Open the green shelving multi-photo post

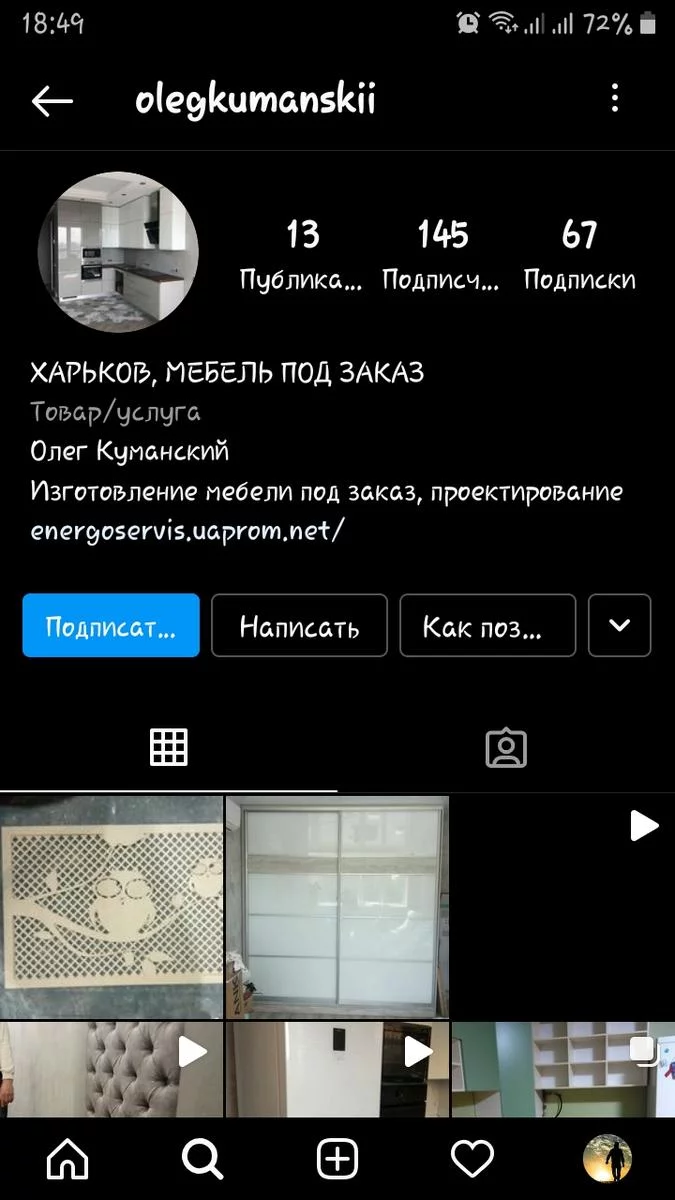pos(562,1068)
